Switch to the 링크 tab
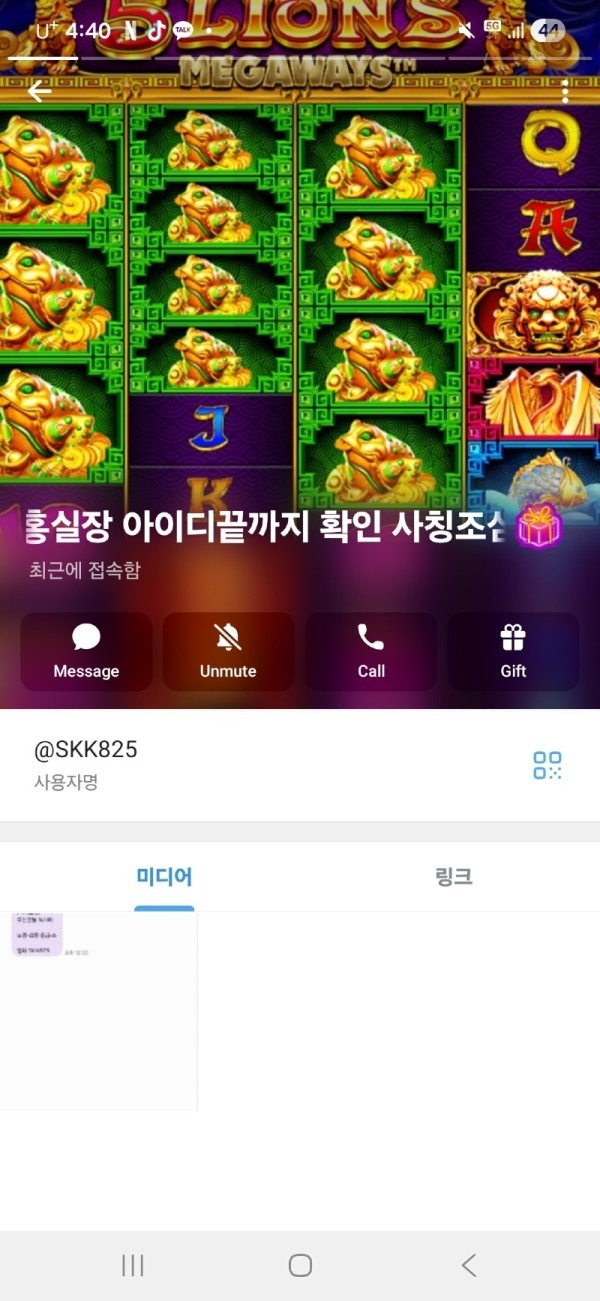 453,877
